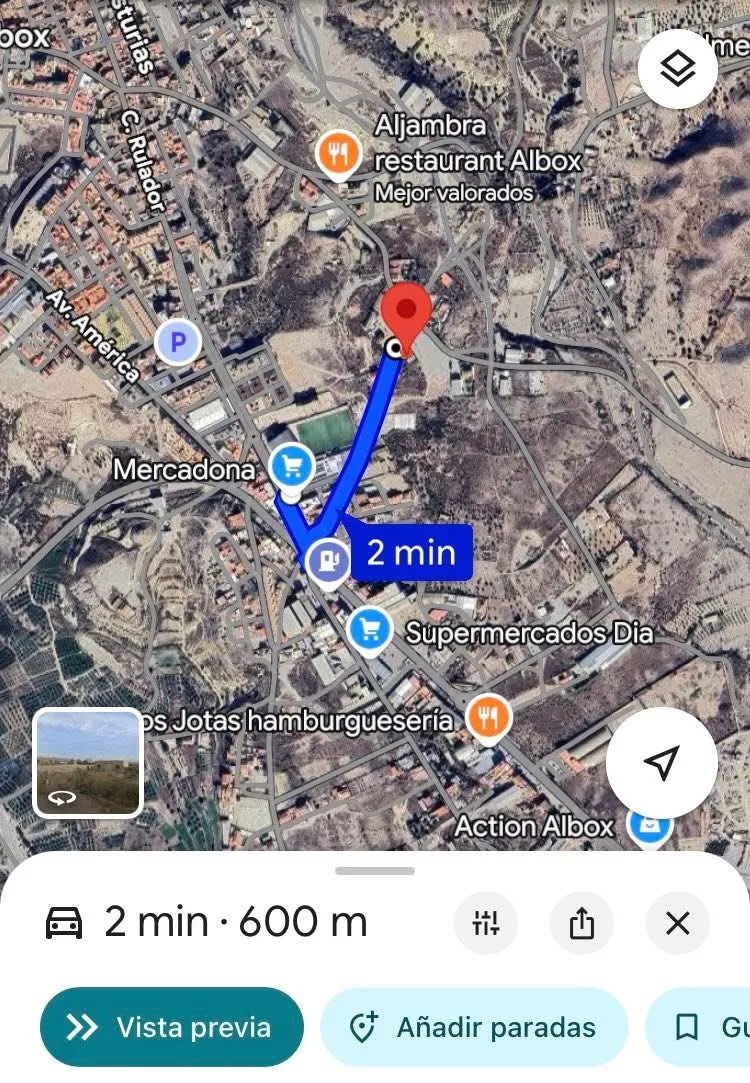Share the route directions

[x=582, y=923]
